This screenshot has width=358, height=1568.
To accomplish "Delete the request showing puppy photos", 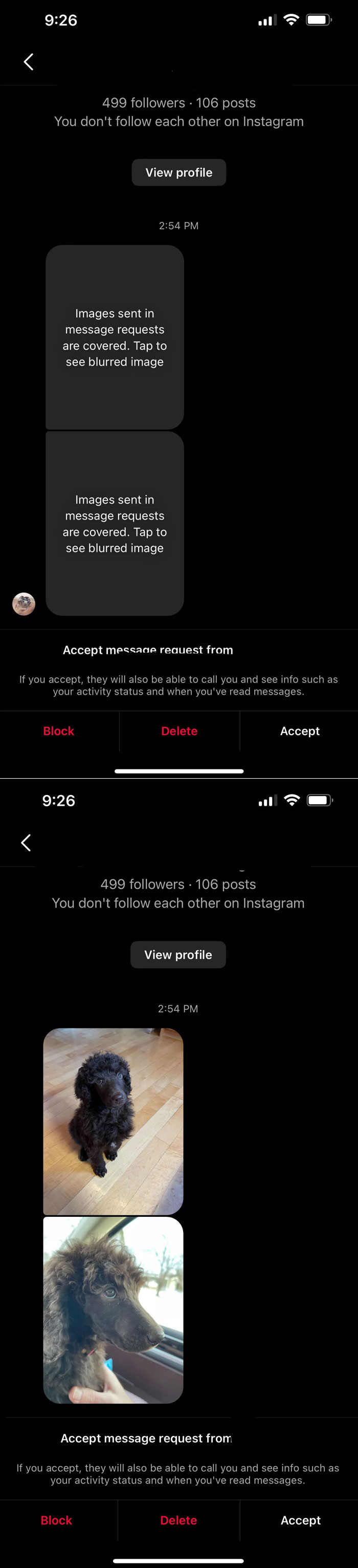I will point(178,1520).
